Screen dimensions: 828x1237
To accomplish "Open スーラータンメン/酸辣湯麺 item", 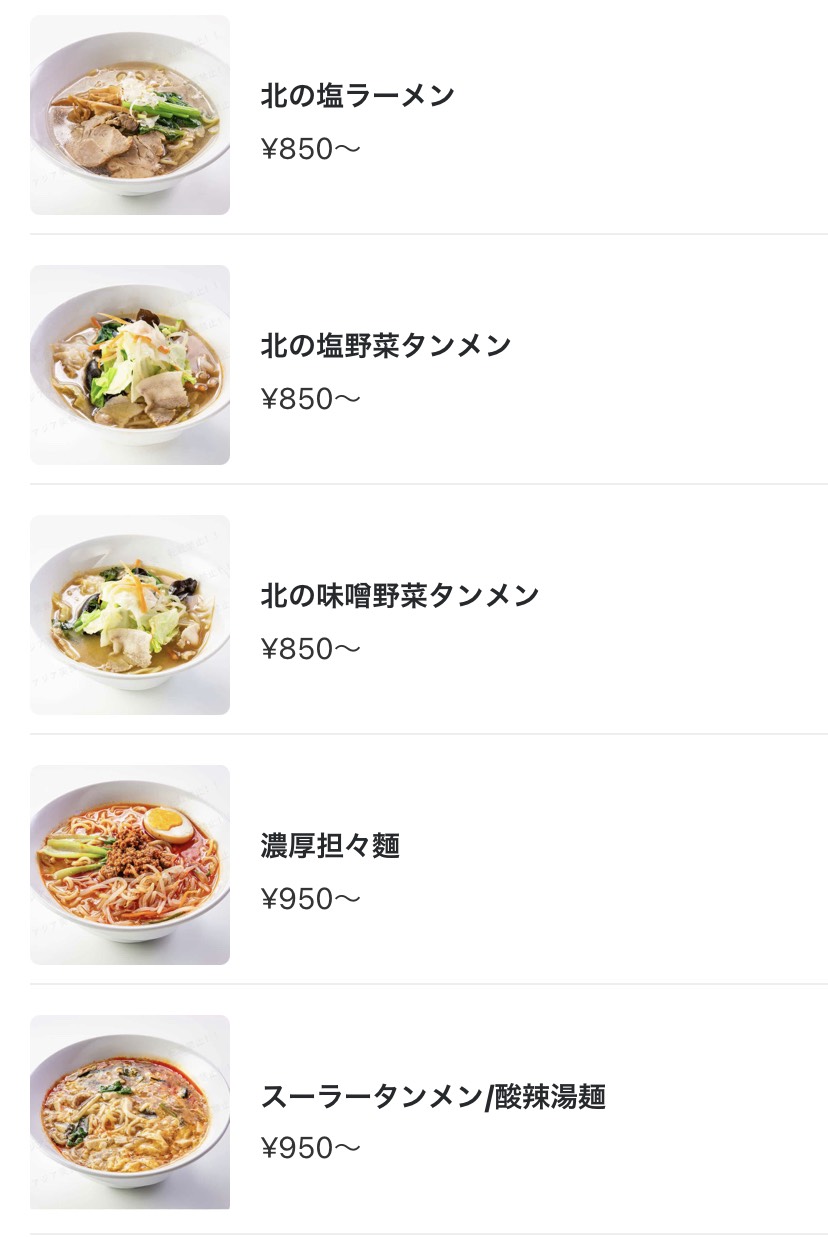I will pyautogui.click(x=433, y=1096).
